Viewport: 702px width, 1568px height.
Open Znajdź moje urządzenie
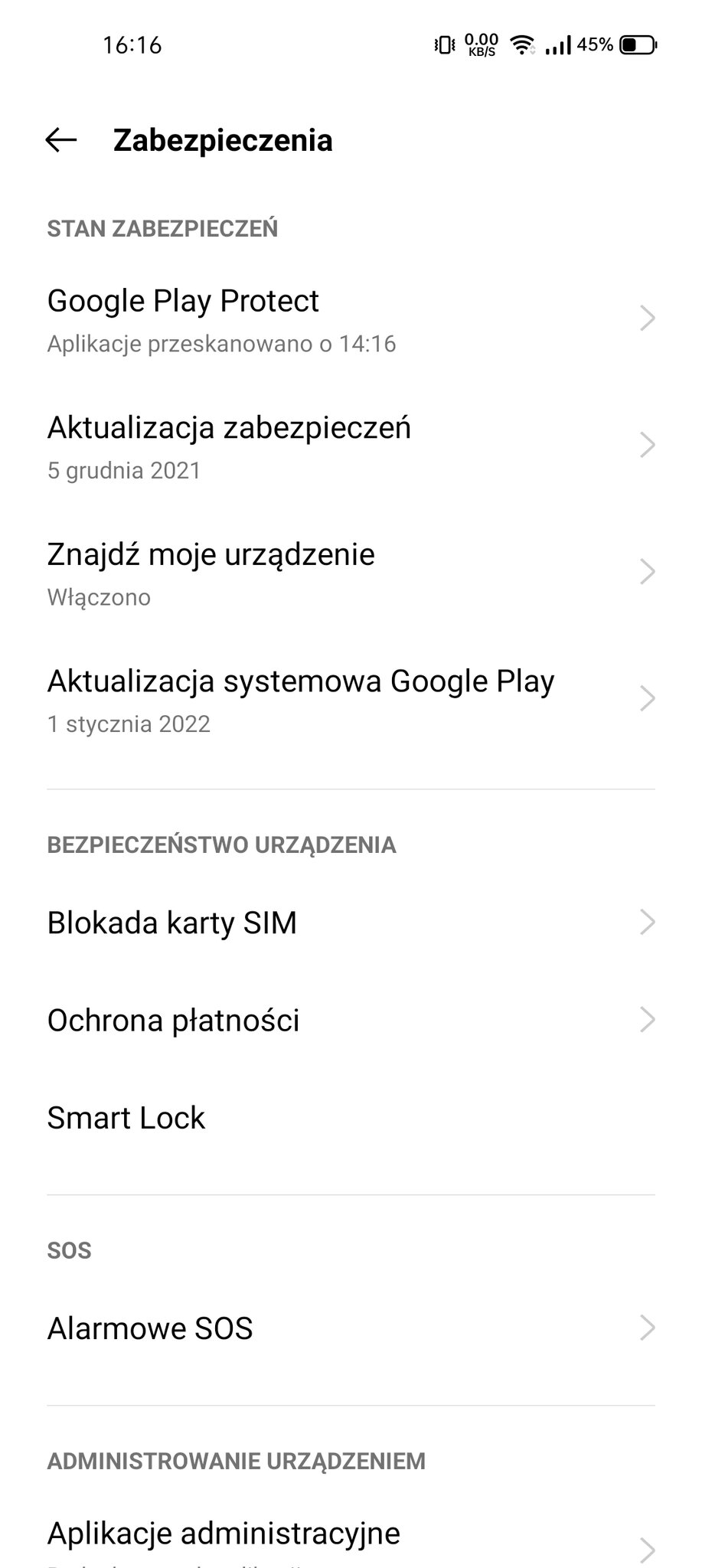click(x=351, y=573)
